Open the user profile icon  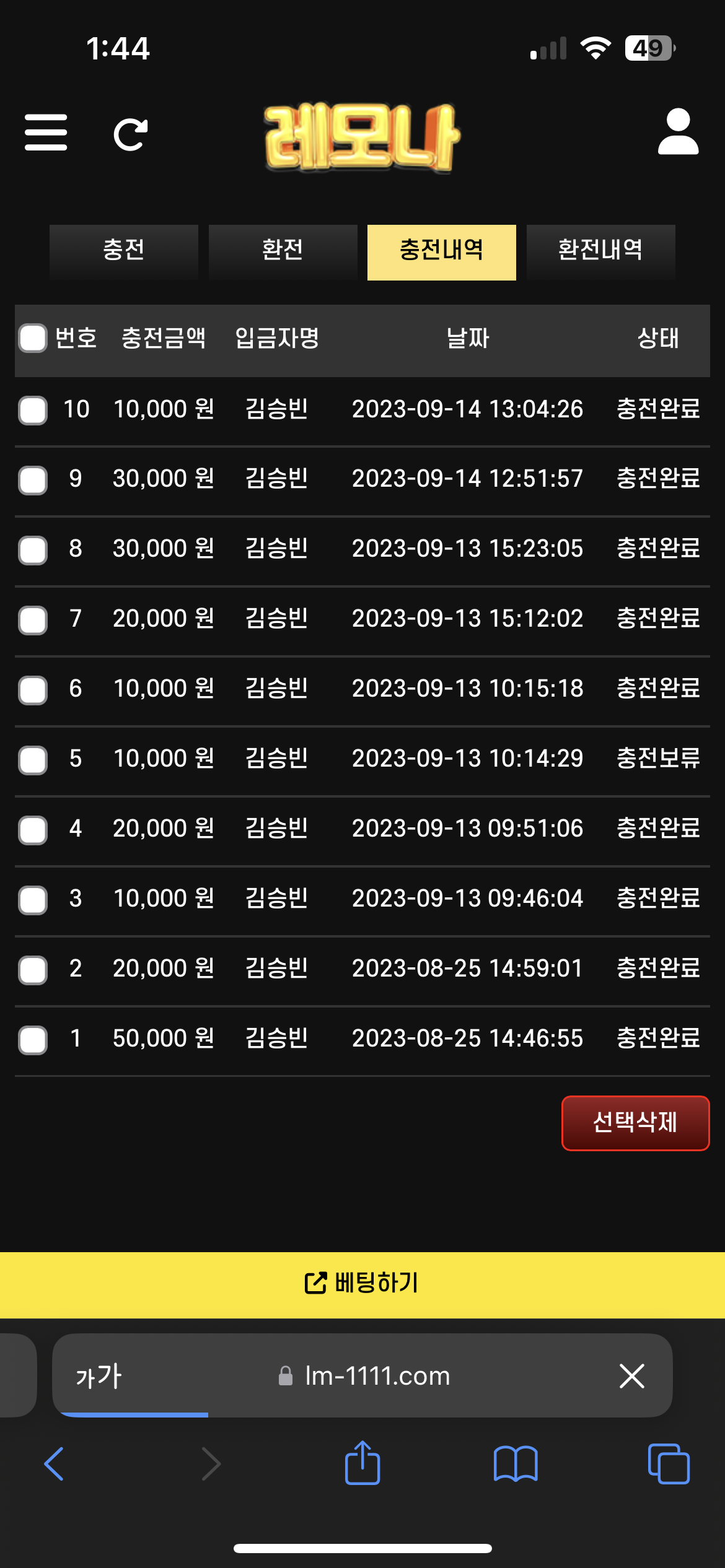[x=678, y=131]
